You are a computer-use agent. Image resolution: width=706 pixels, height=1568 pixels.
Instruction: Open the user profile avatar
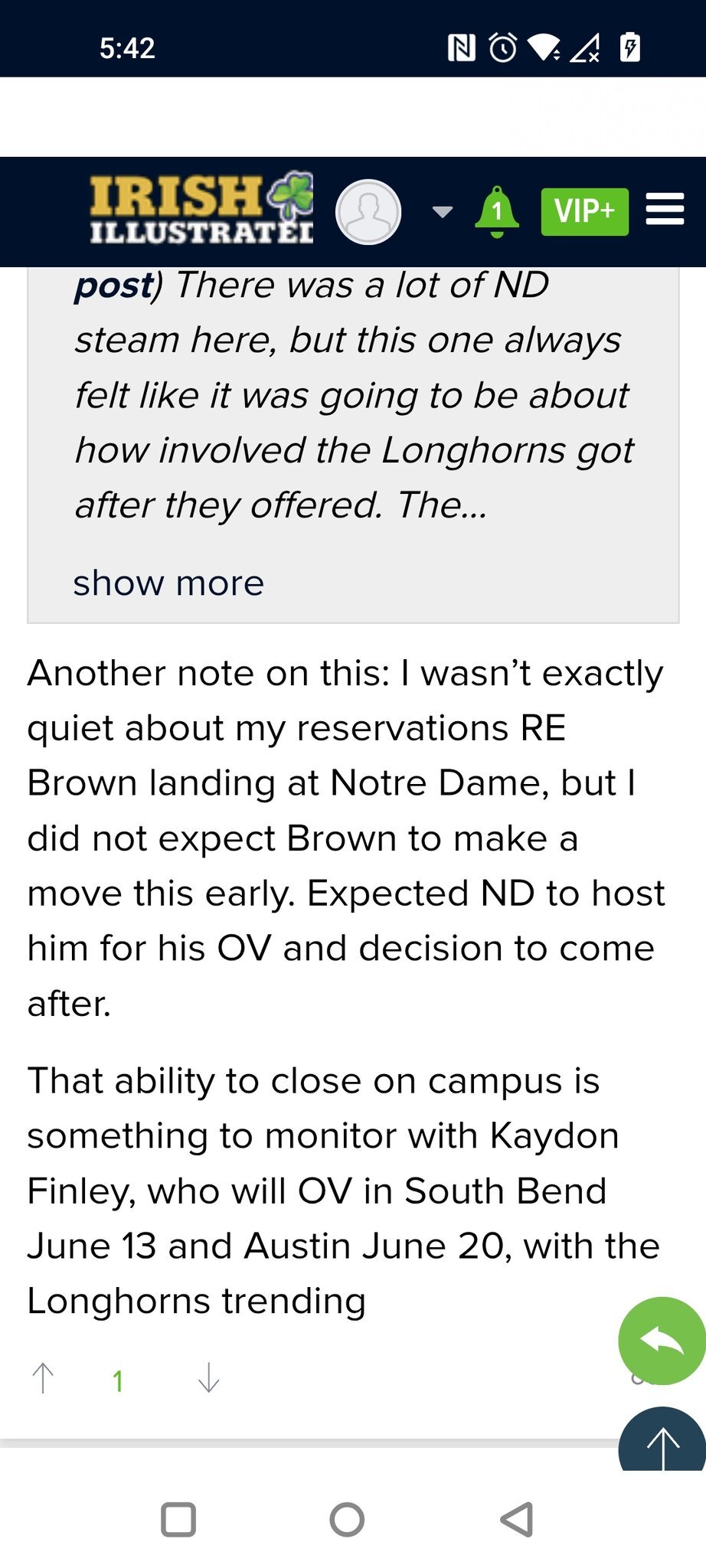pyautogui.click(x=368, y=212)
